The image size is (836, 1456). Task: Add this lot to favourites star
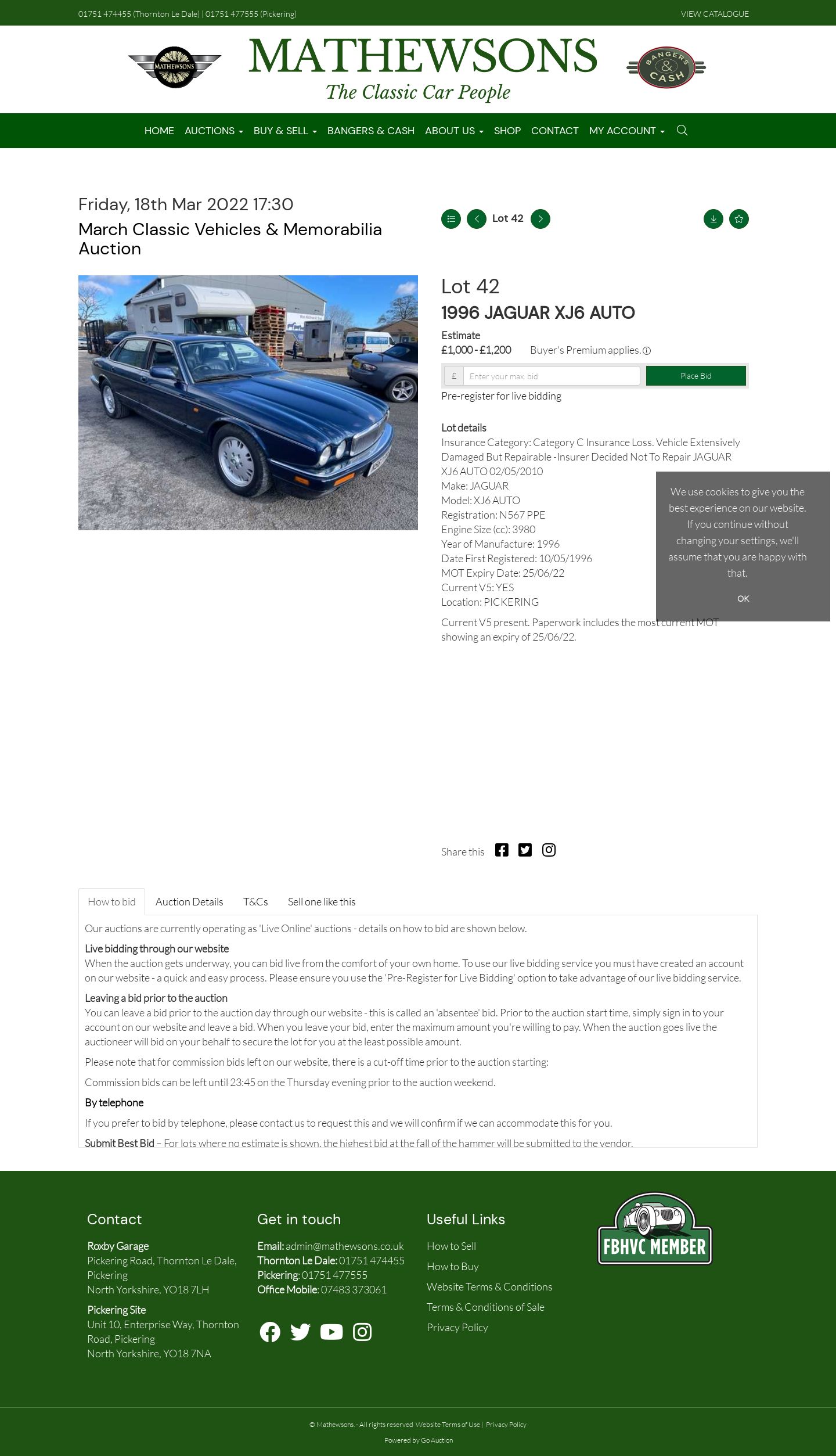coord(739,219)
